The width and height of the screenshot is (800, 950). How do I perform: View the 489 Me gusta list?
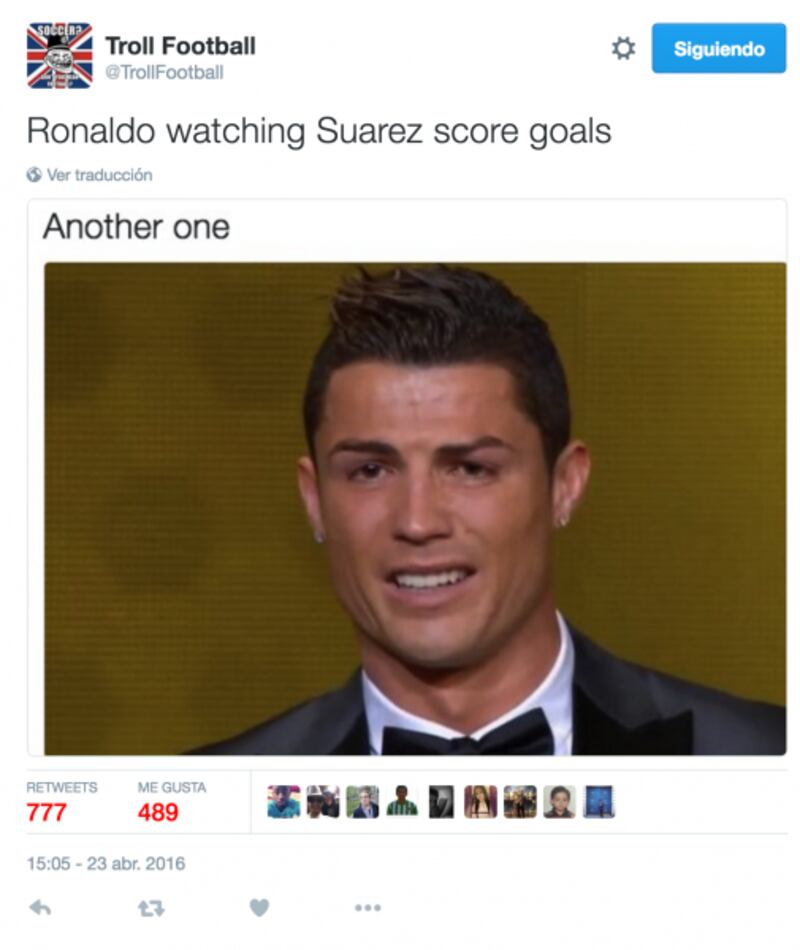click(x=158, y=811)
